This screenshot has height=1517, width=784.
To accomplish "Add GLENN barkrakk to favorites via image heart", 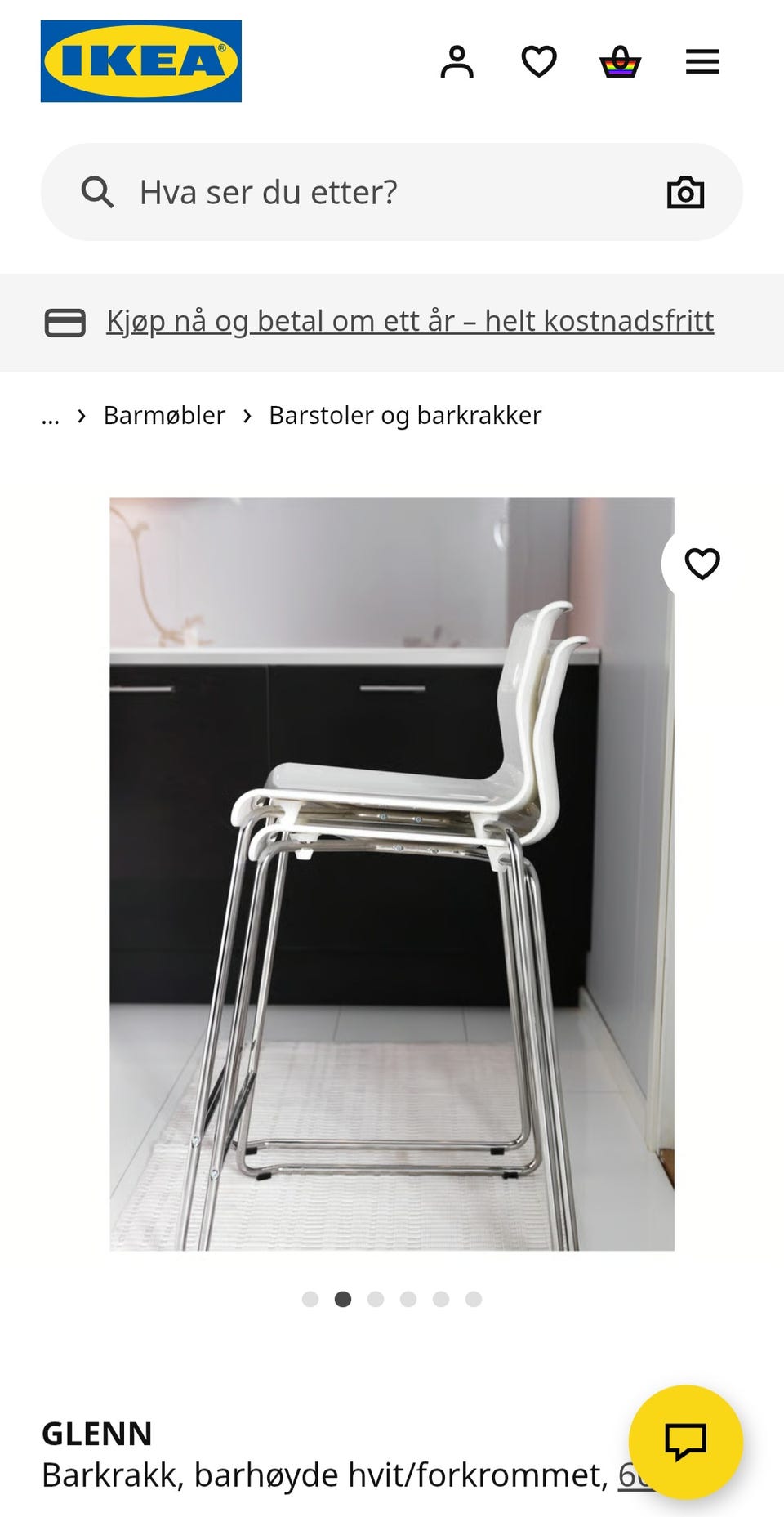I will coord(701,562).
